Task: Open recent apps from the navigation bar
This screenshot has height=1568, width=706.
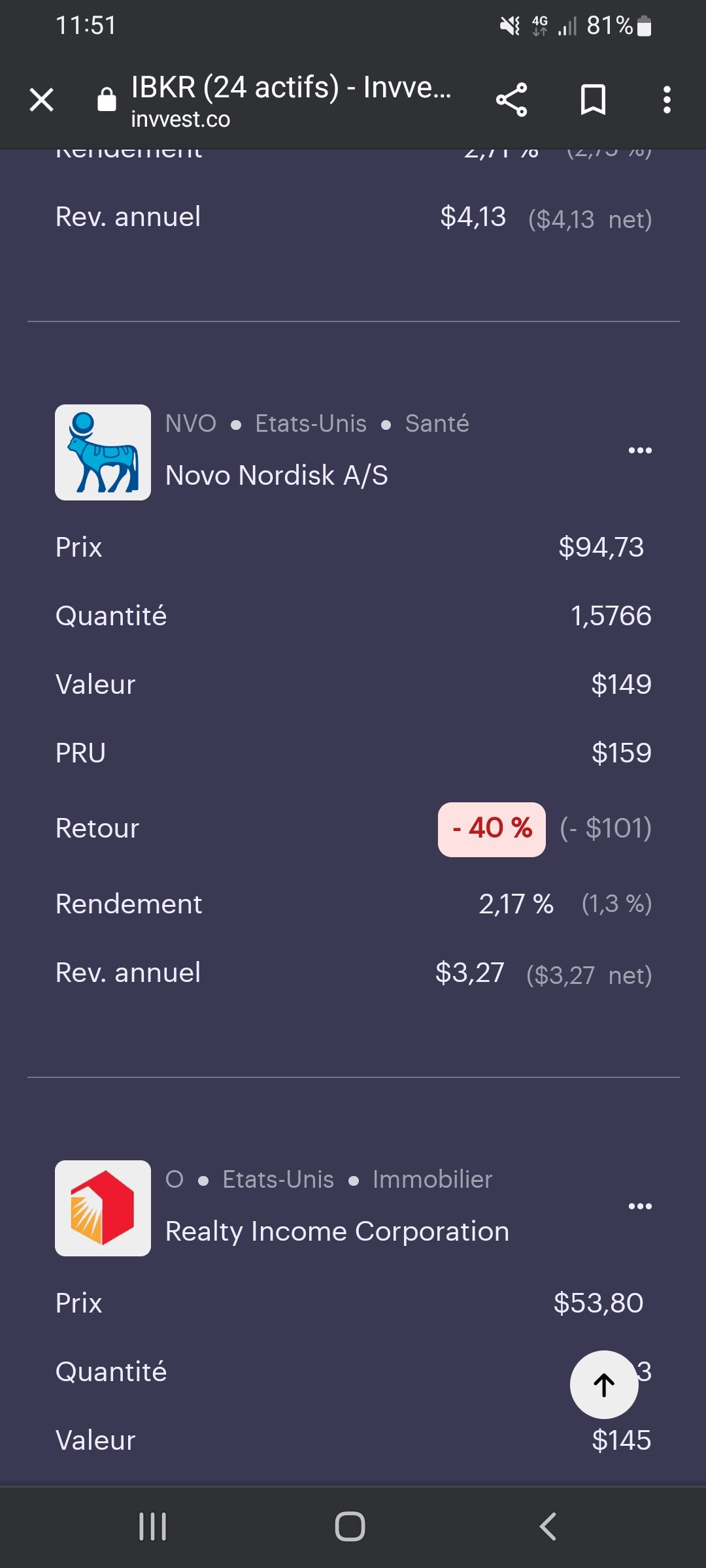Action: click(x=153, y=1527)
